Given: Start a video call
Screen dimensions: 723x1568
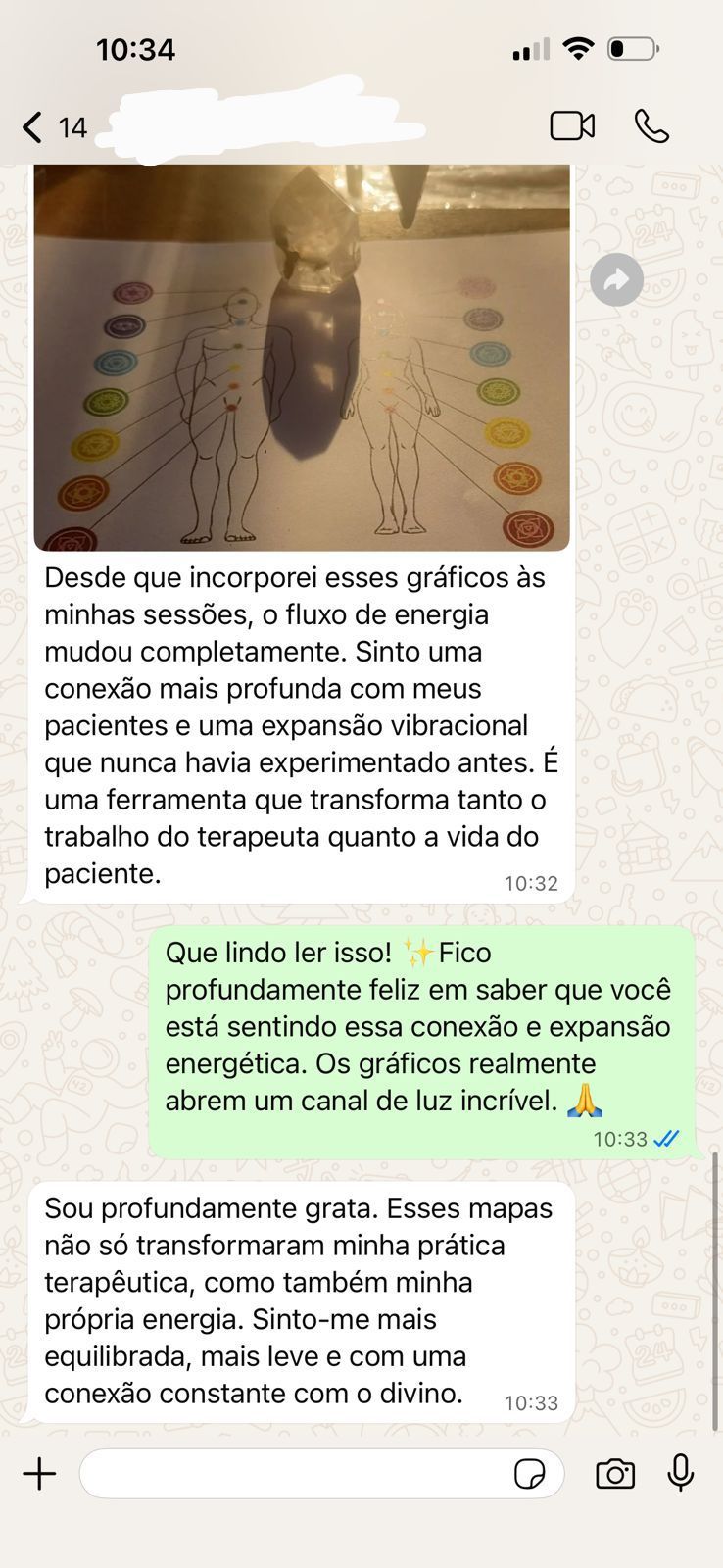Looking at the screenshot, I should pos(572,126).
